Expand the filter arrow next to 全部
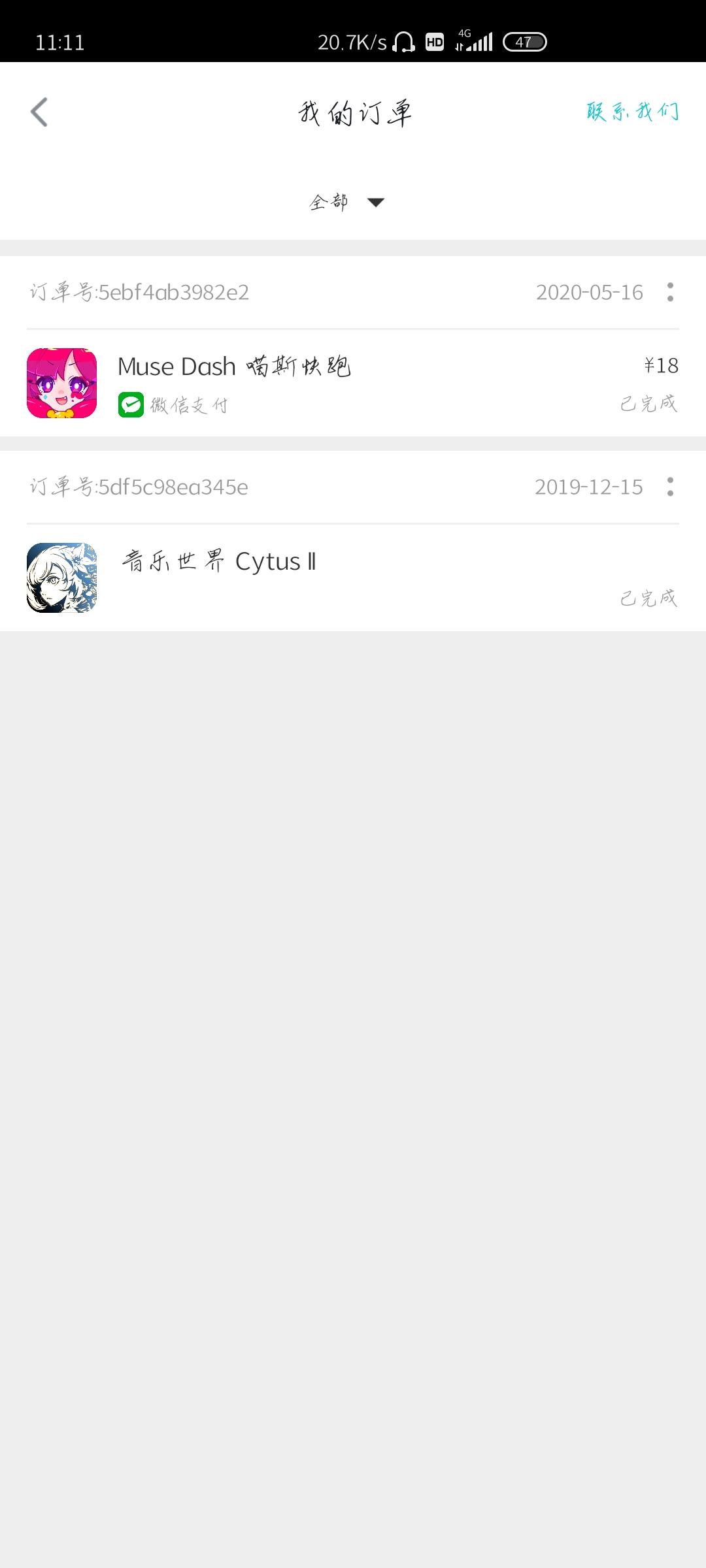The height and width of the screenshot is (1568, 706). [x=375, y=203]
